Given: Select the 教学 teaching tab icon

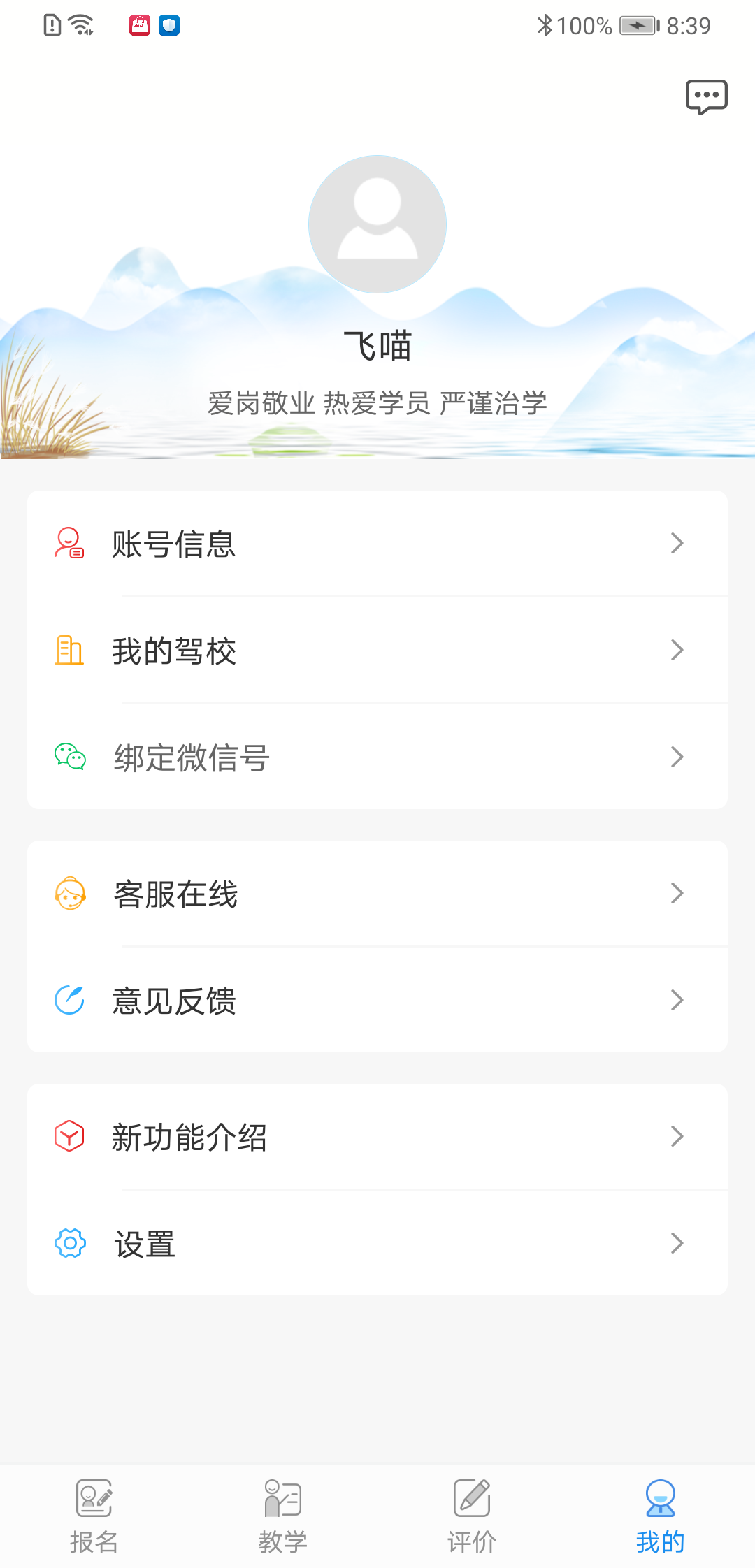Looking at the screenshot, I should click(x=283, y=1500).
